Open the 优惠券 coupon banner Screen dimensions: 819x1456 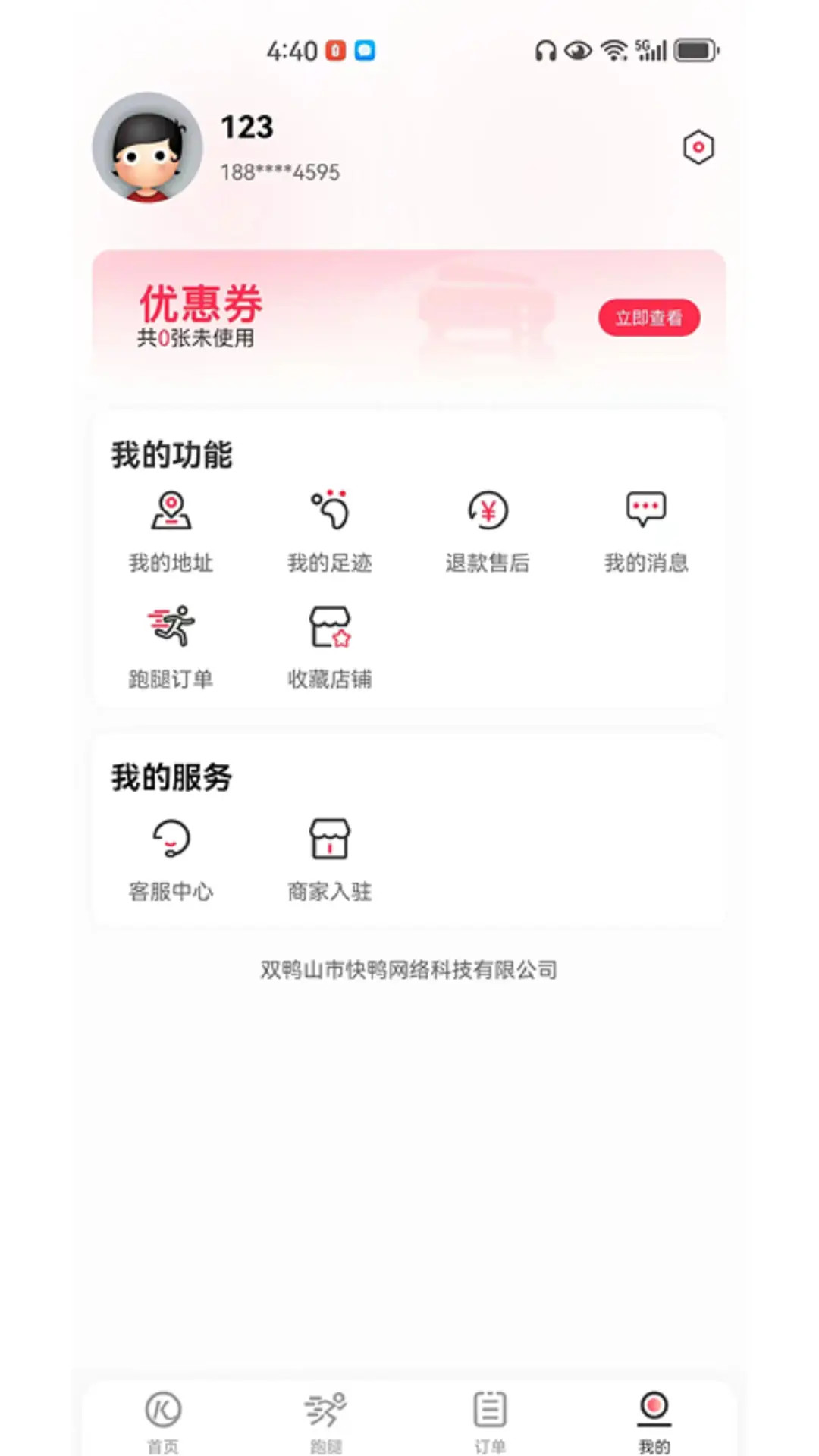click(409, 315)
